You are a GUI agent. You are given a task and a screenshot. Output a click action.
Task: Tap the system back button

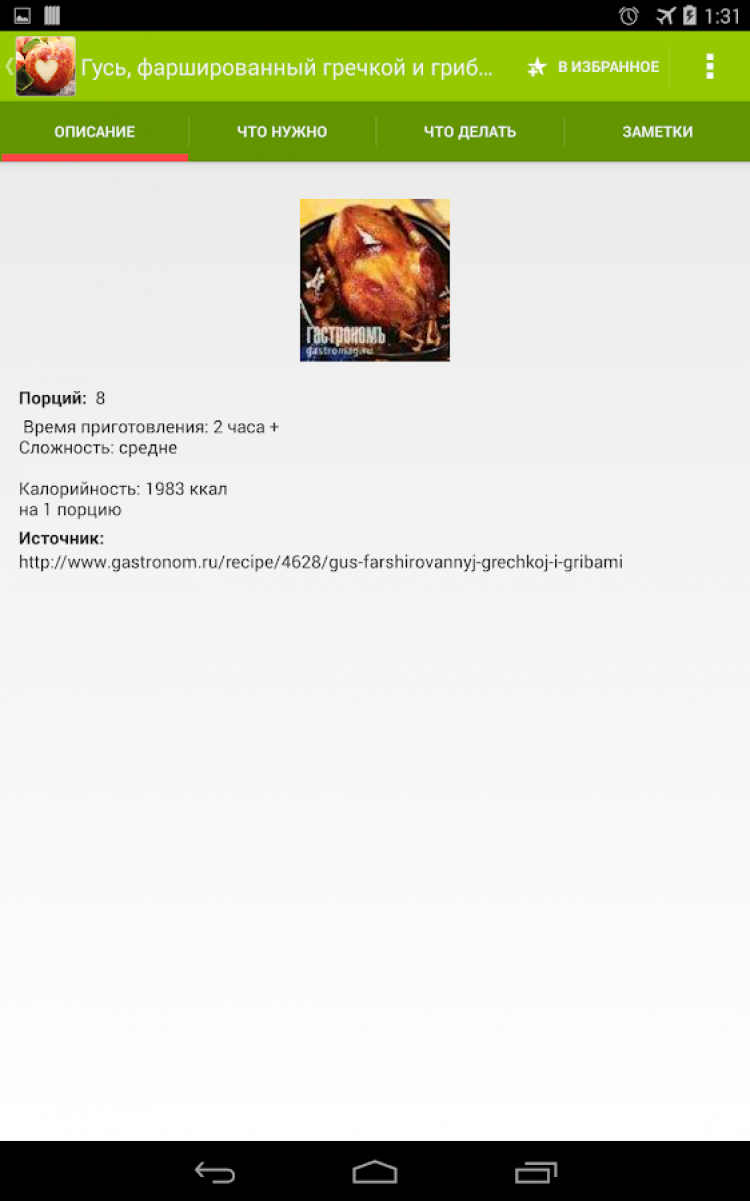point(215,1172)
